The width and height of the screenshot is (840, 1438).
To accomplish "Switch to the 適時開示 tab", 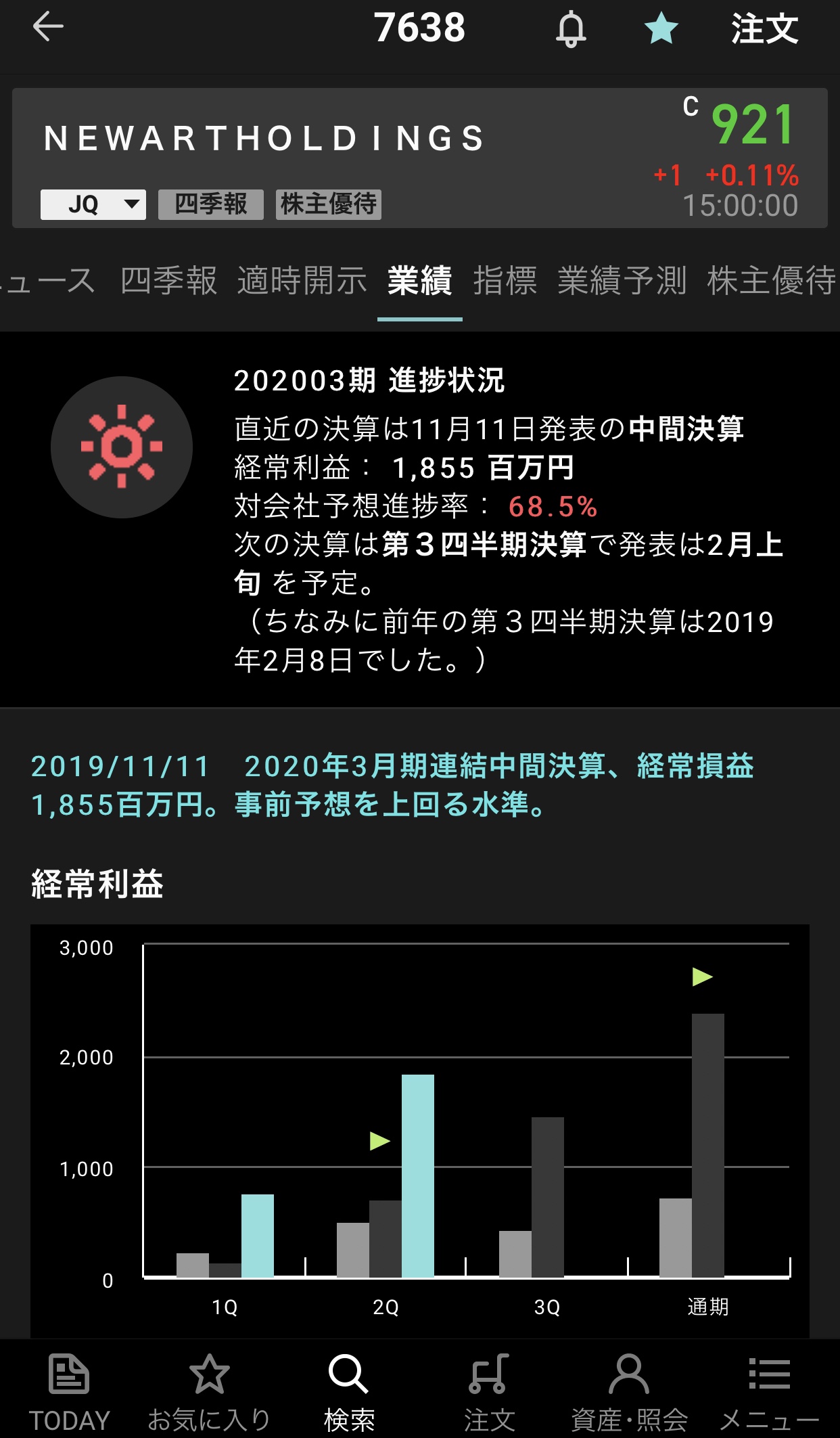I will click(302, 281).
